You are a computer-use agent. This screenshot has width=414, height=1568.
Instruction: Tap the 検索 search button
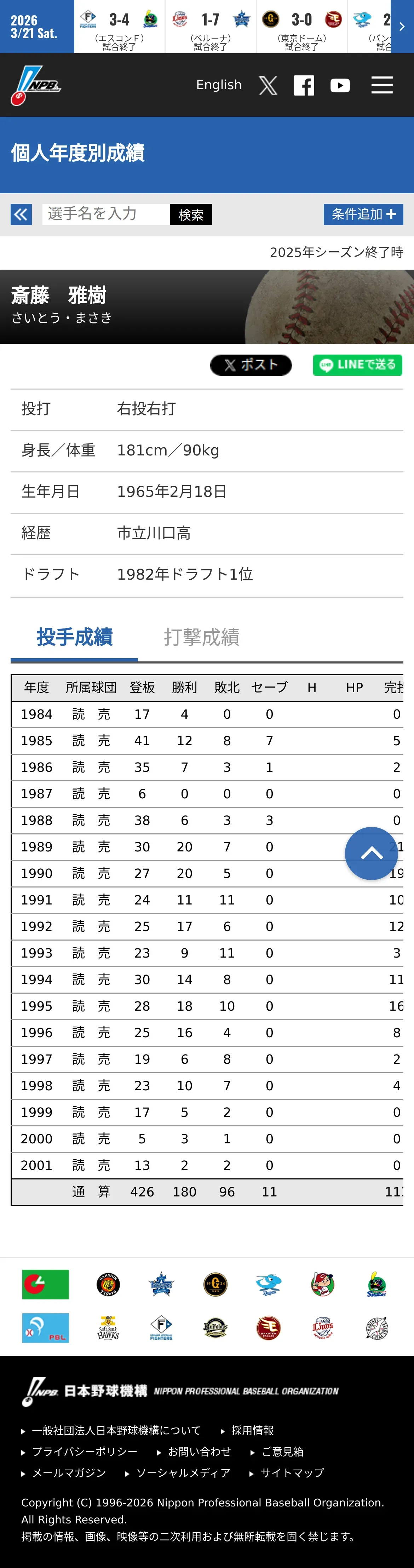191,214
